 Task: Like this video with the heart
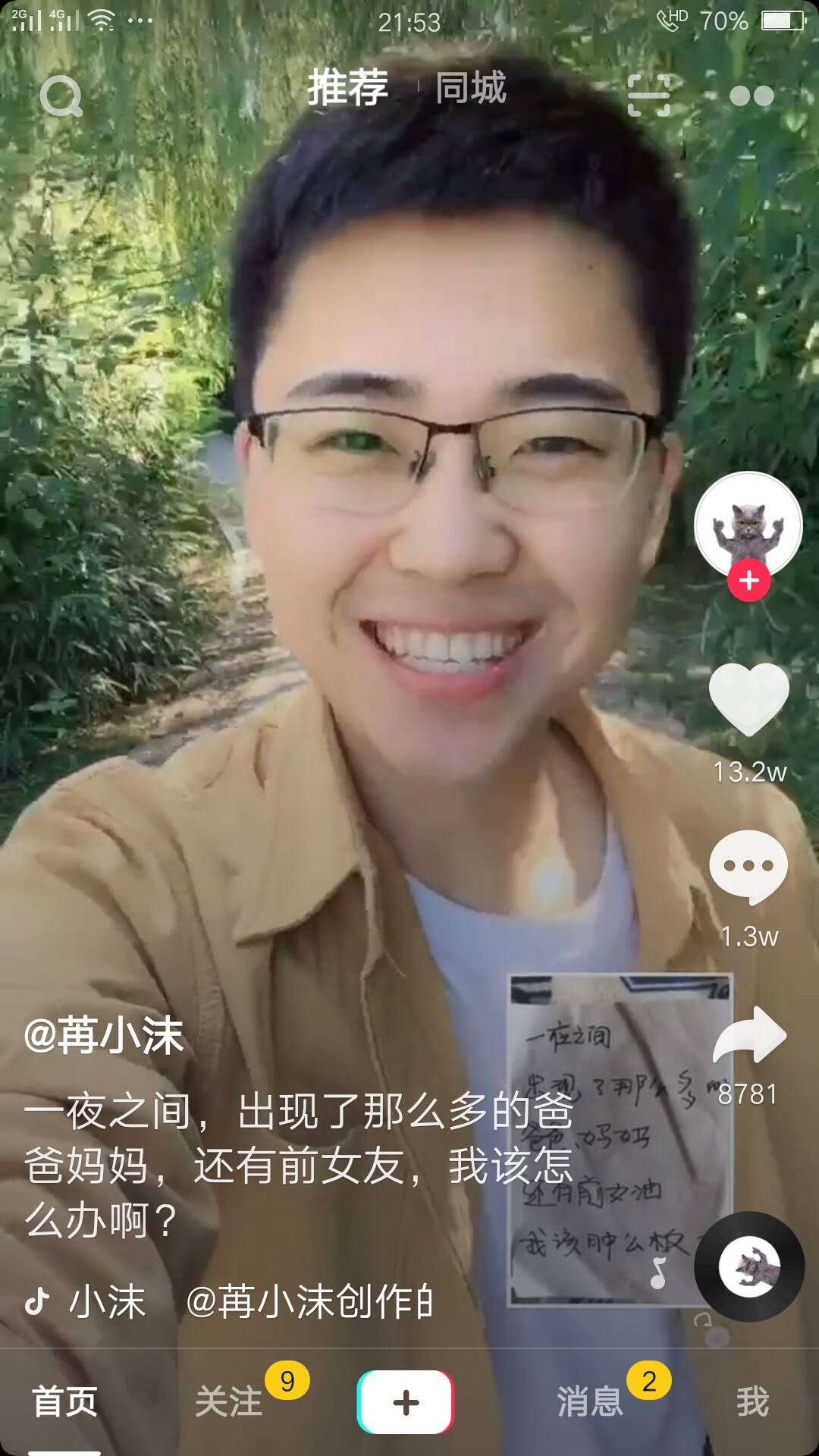pyautogui.click(x=748, y=699)
